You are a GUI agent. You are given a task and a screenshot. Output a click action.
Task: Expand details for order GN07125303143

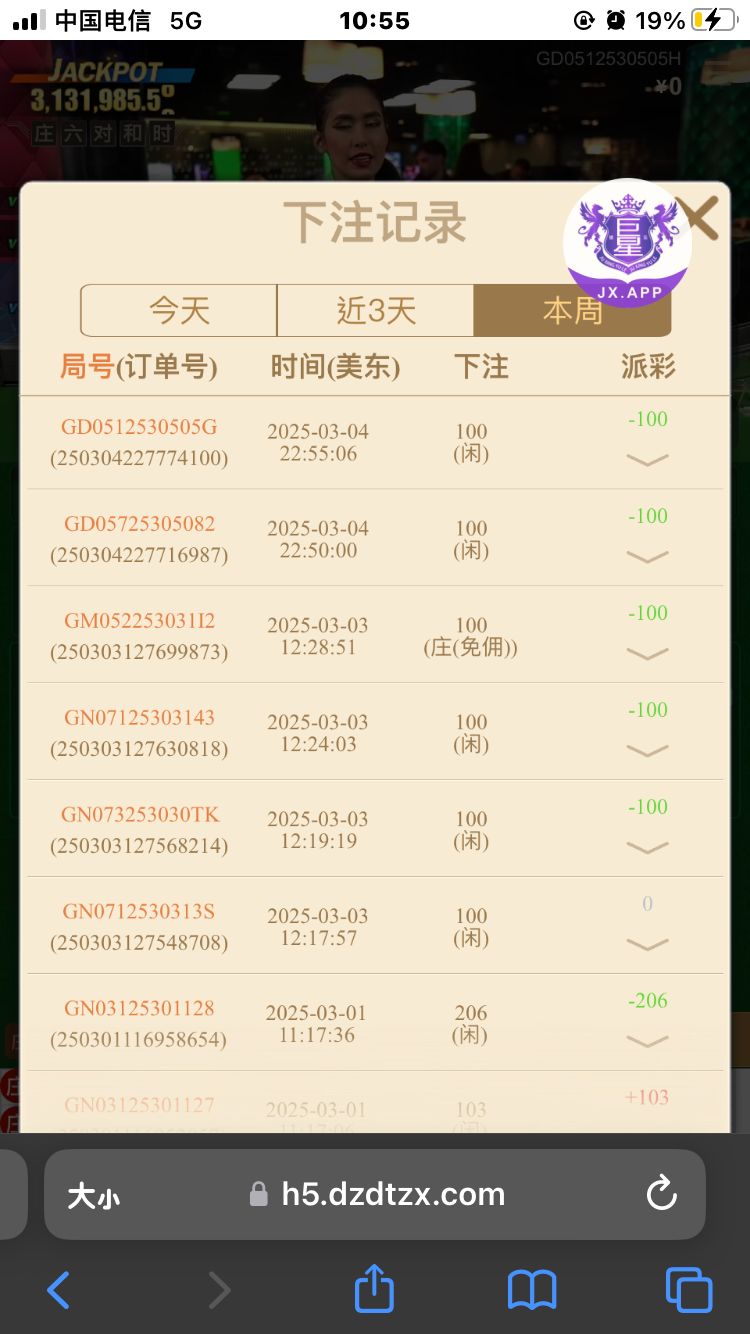(647, 751)
